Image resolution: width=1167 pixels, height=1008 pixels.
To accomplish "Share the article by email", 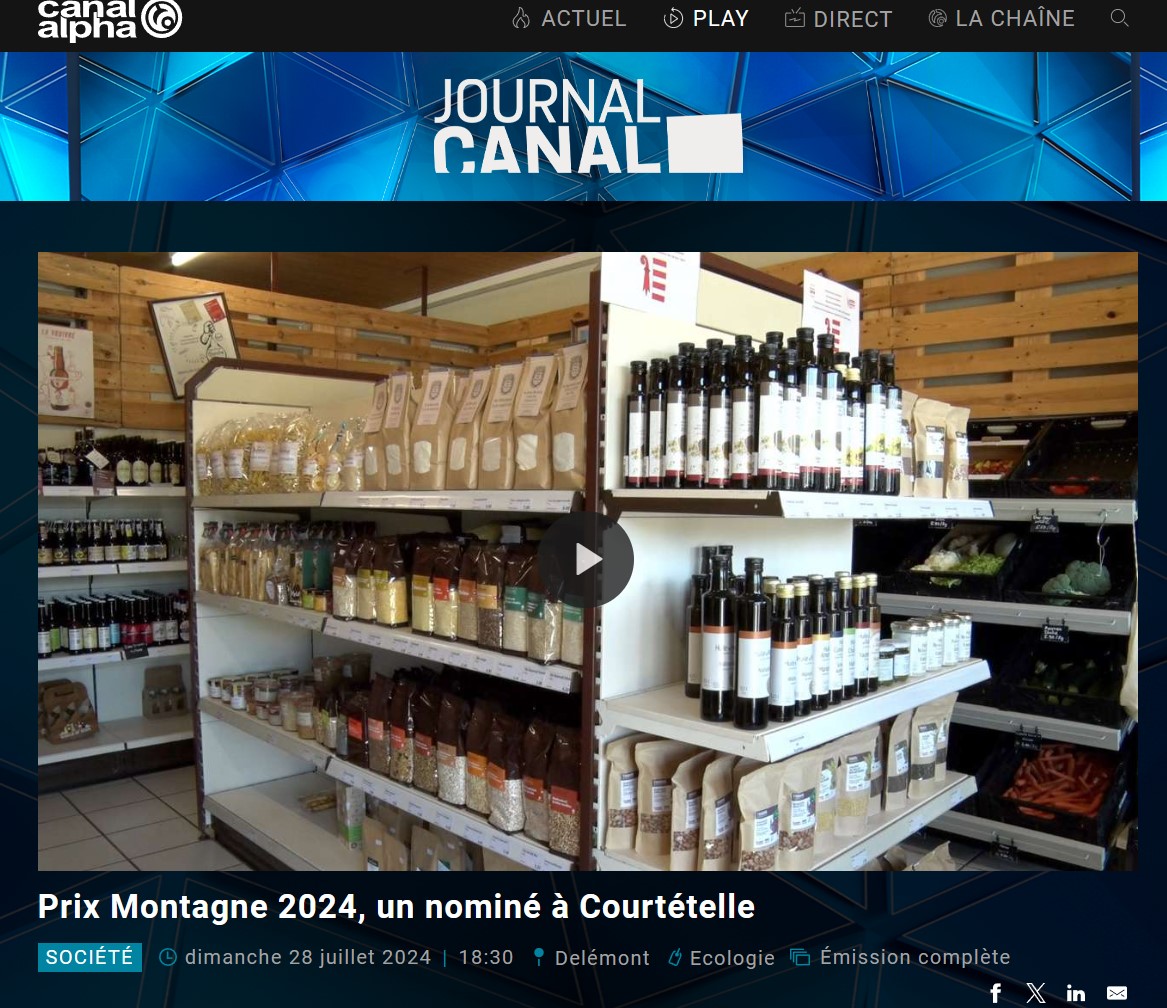I will 1117,993.
